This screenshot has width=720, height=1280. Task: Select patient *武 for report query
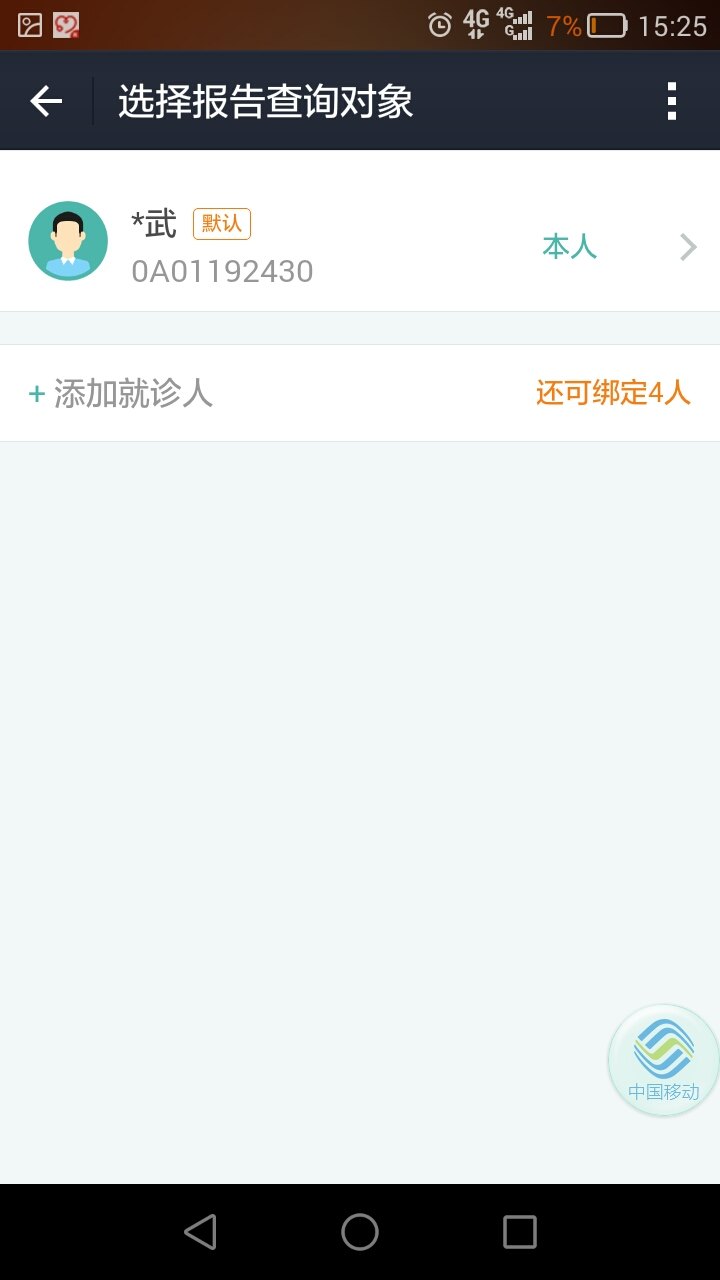pos(360,246)
